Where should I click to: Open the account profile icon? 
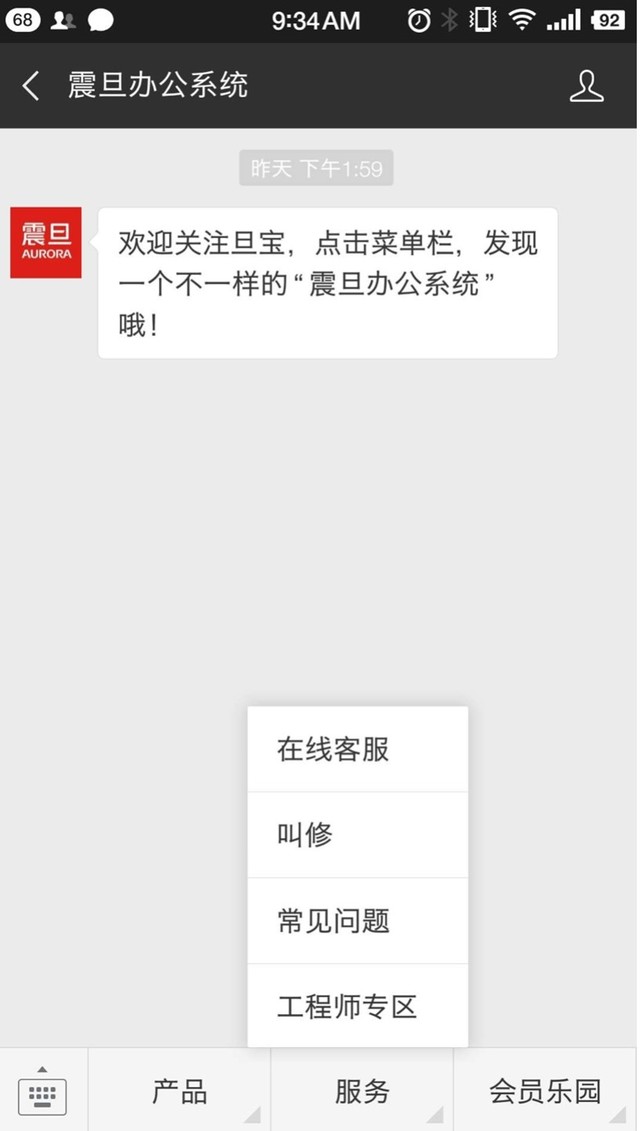(x=587, y=86)
